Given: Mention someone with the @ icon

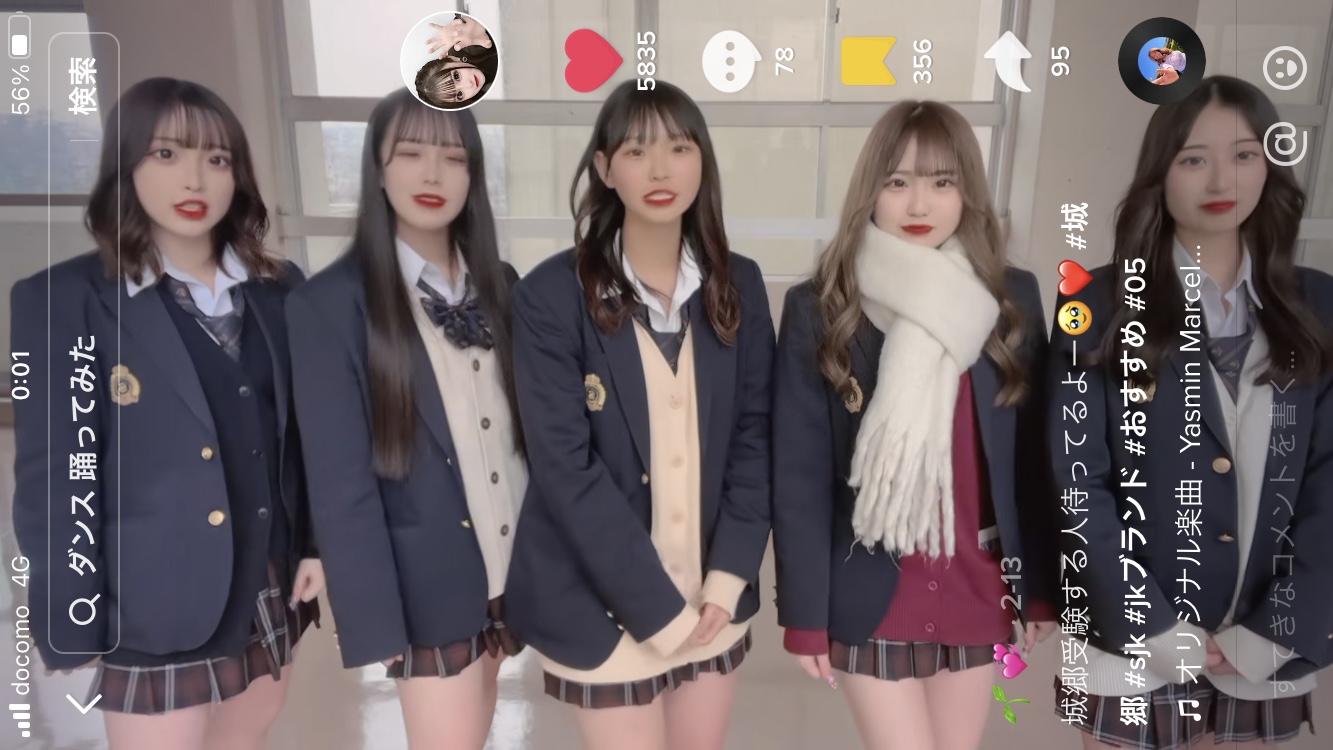Looking at the screenshot, I should click(1285, 144).
